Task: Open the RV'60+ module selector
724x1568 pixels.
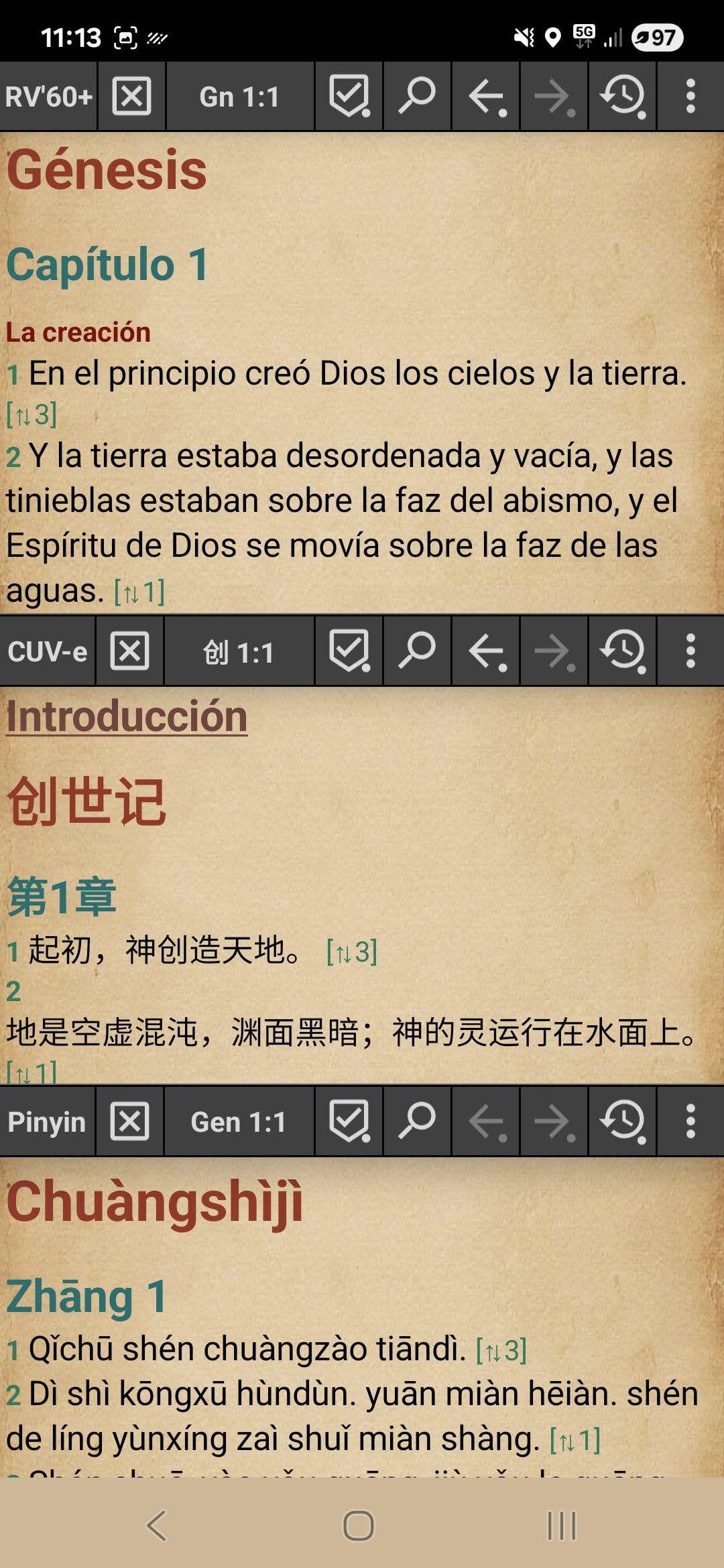Action: [x=48, y=97]
